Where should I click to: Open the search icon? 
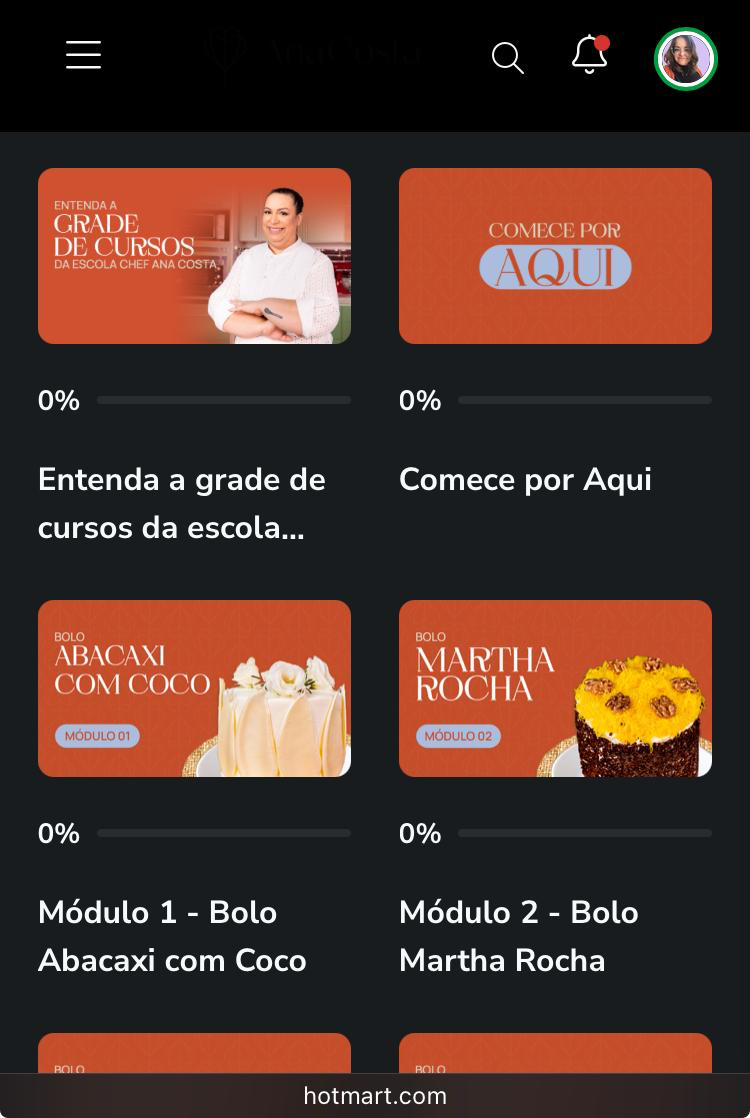507,58
